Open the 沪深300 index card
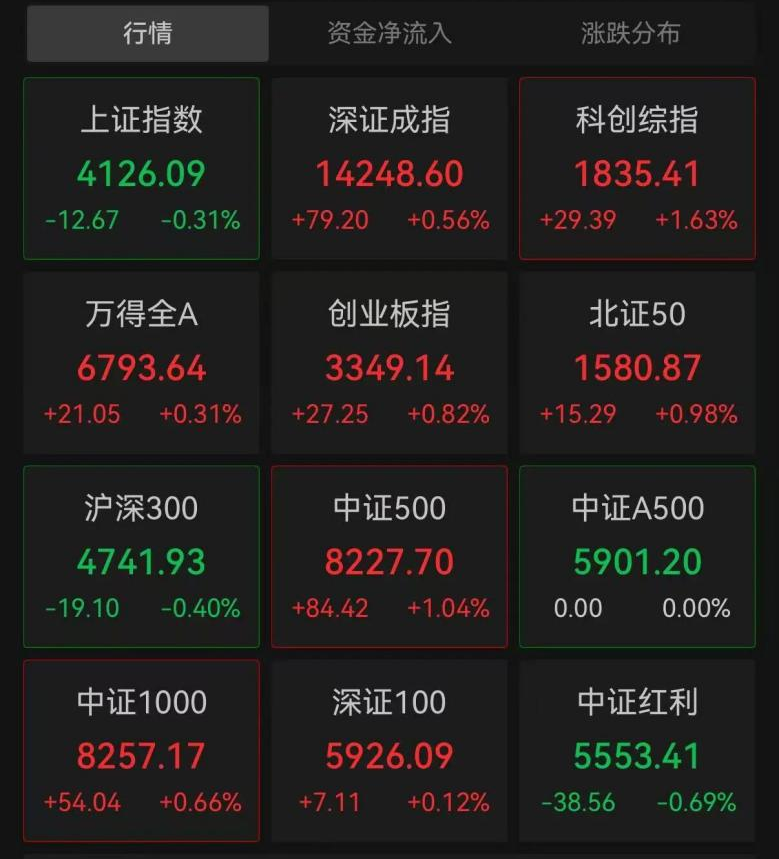 (141, 557)
